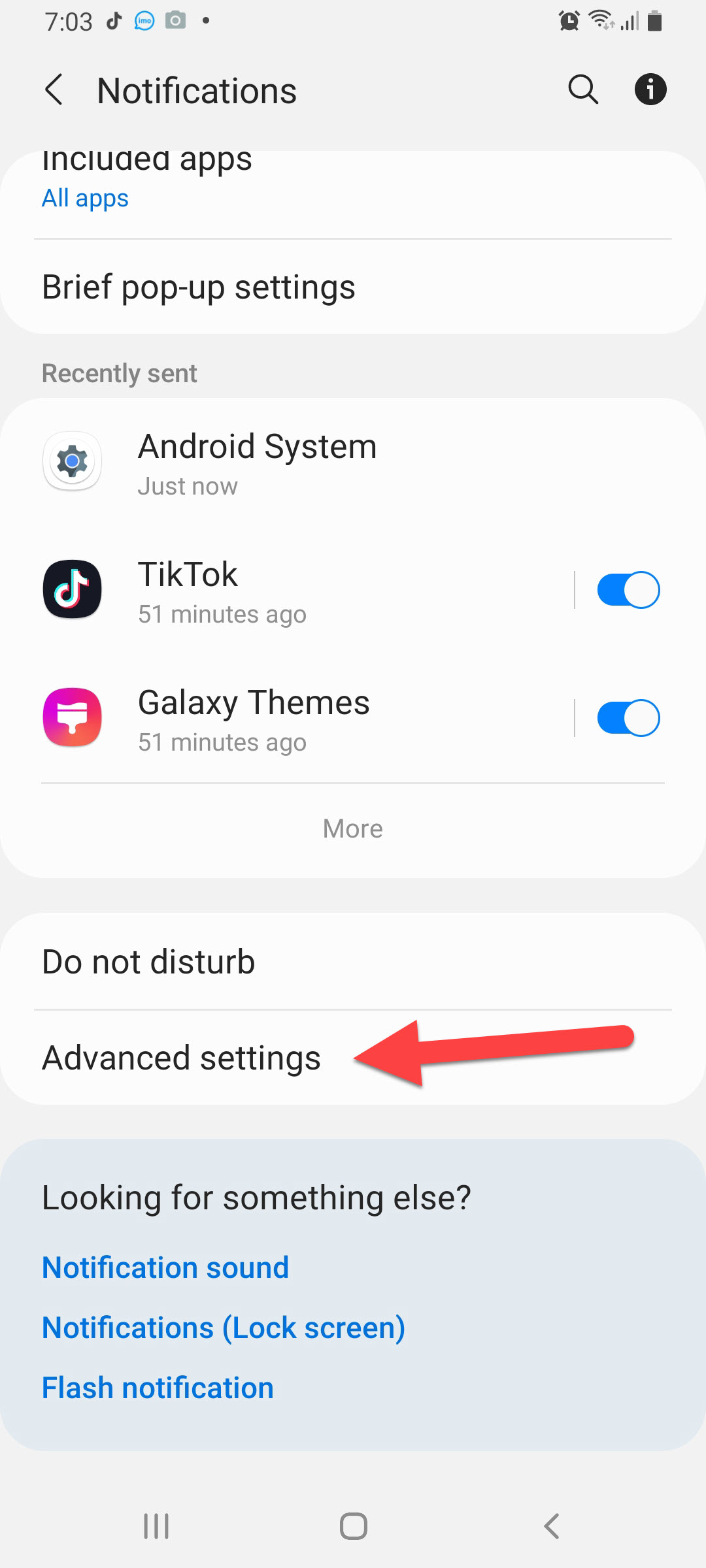Open Flash notification link

point(158,1388)
